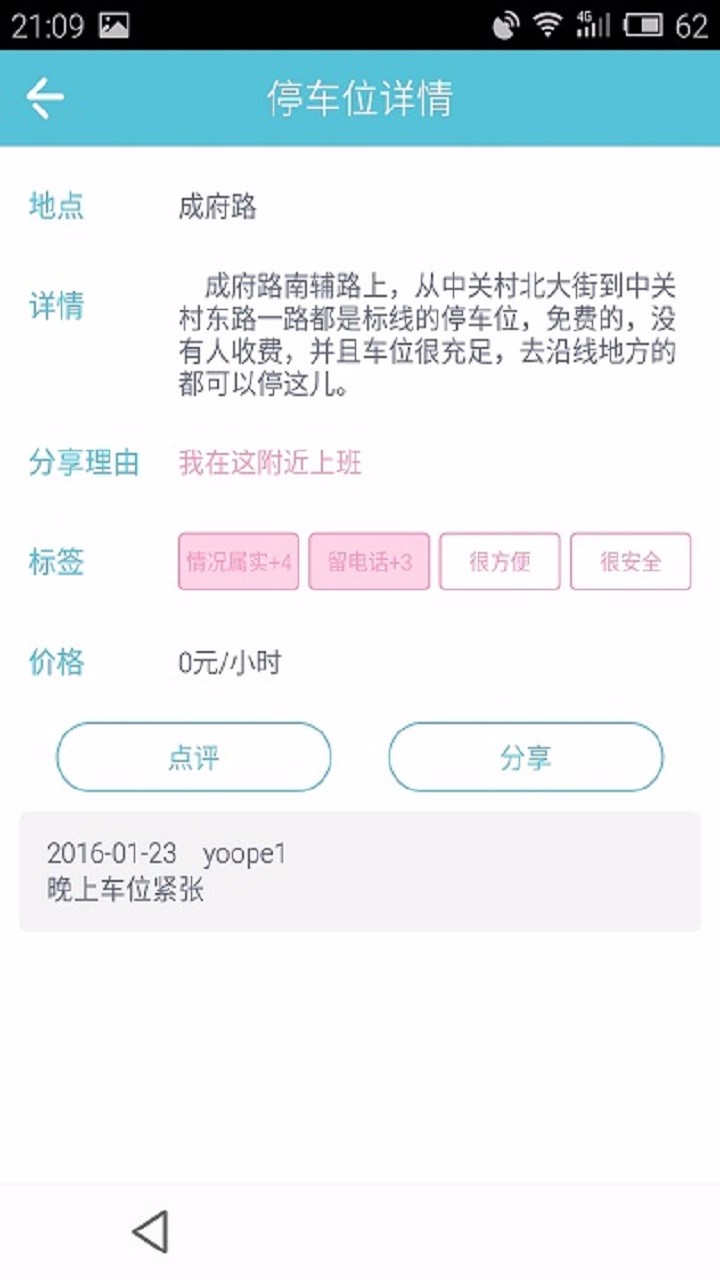Viewport: 720px width, 1280px height.
Task: Go back using the top-left arrow
Action: coord(45,98)
